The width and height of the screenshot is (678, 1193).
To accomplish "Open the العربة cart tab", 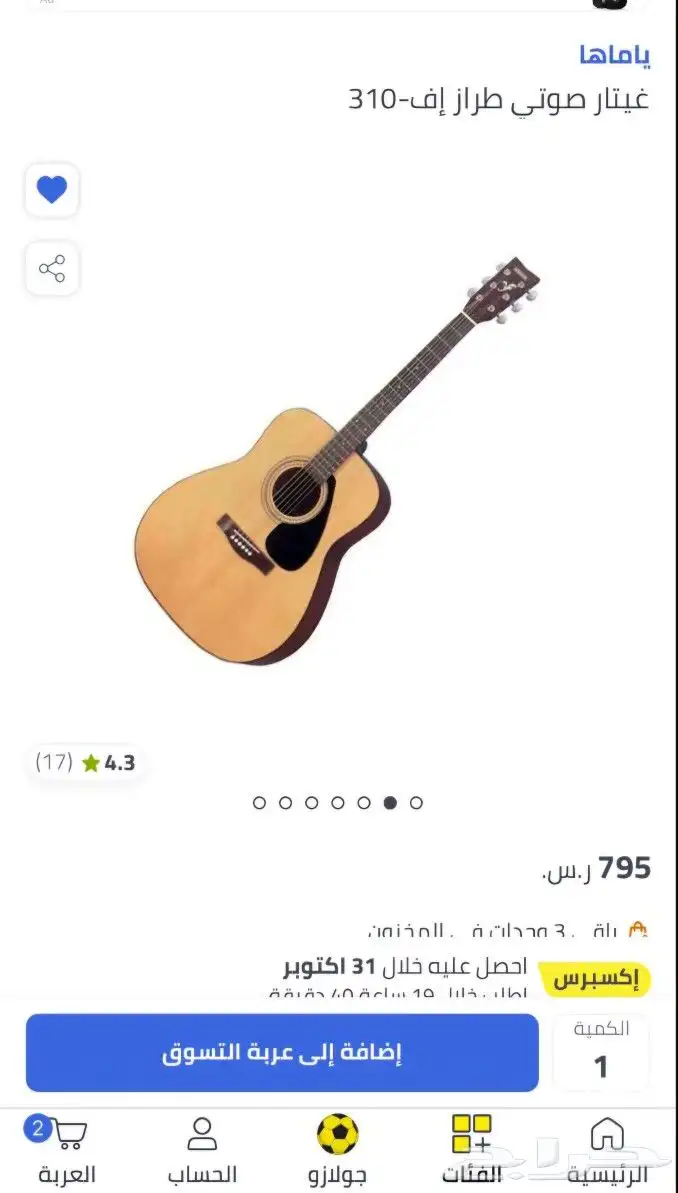I will pos(67,1150).
